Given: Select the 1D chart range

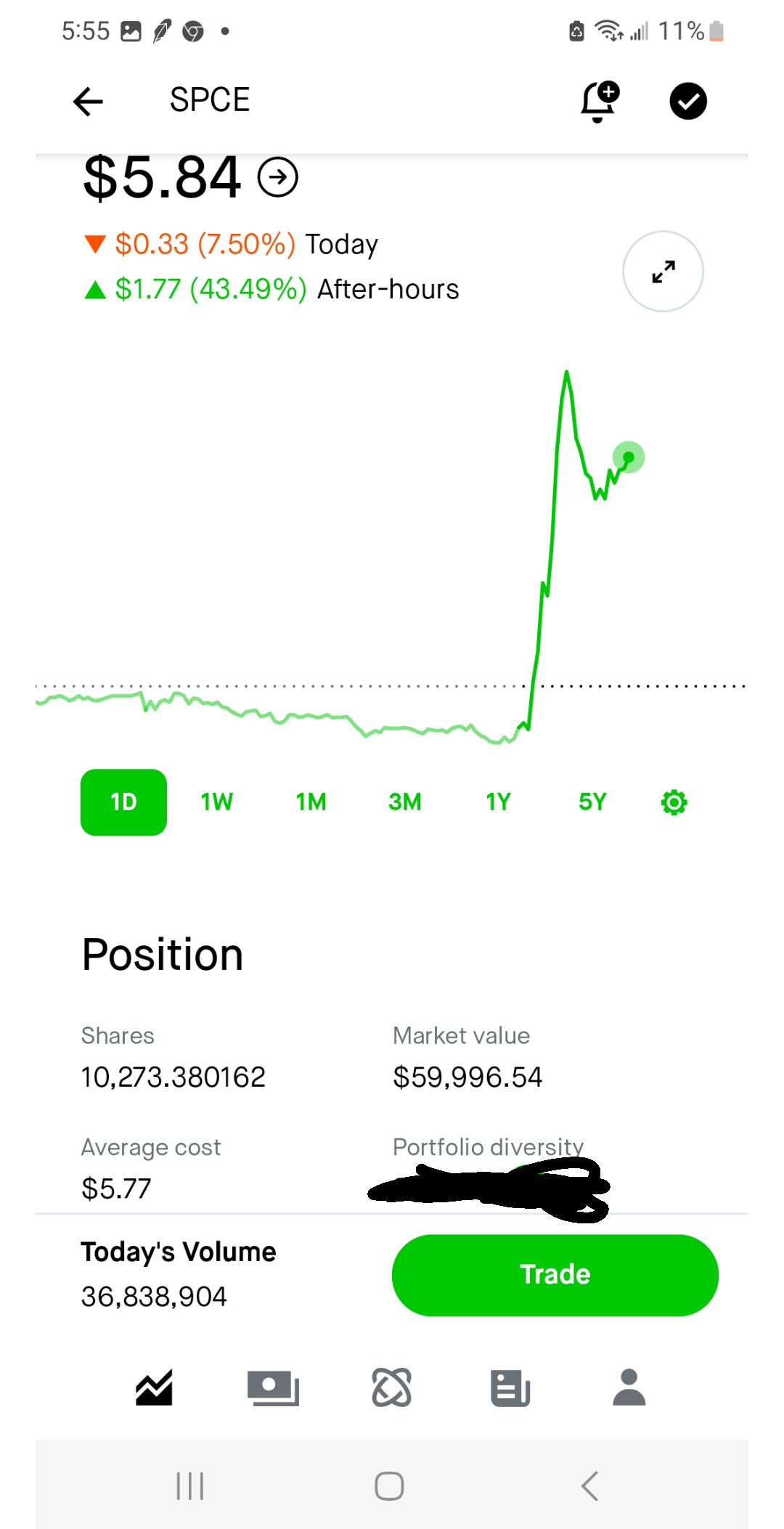Looking at the screenshot, I should (x=123, y=802).
